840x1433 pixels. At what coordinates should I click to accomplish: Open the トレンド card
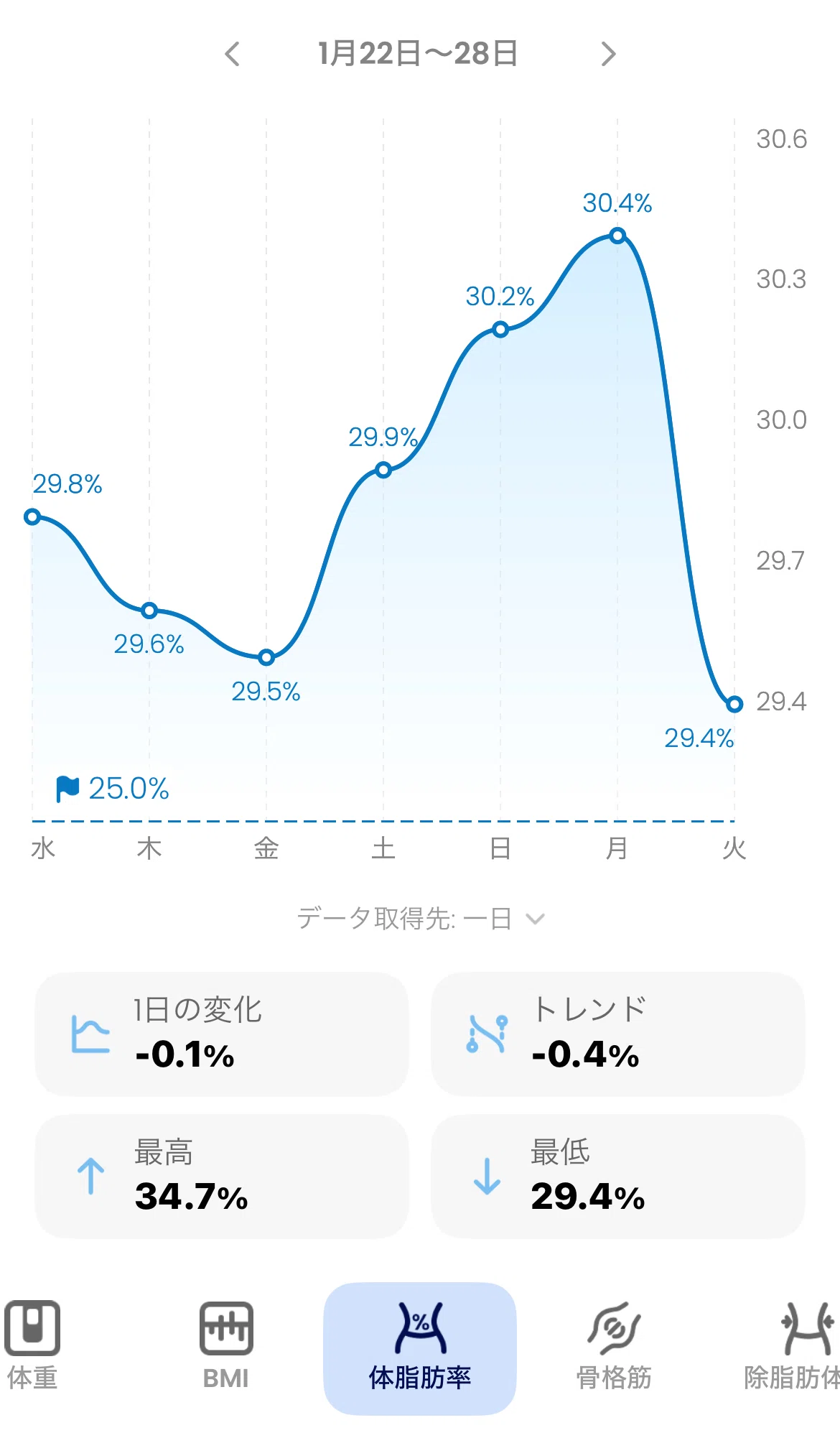tap(618, 1034)
